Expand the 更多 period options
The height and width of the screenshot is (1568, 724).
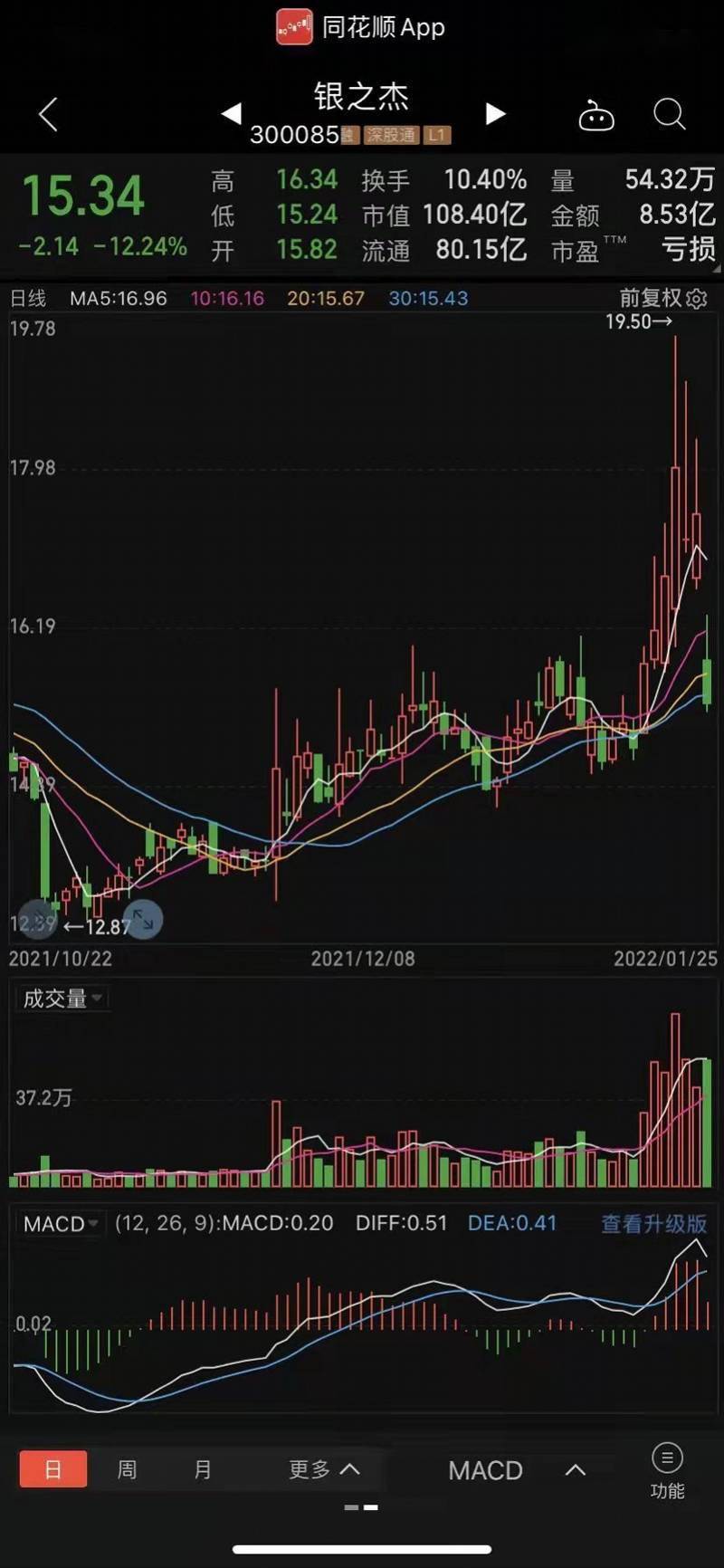pos(324,1469)
